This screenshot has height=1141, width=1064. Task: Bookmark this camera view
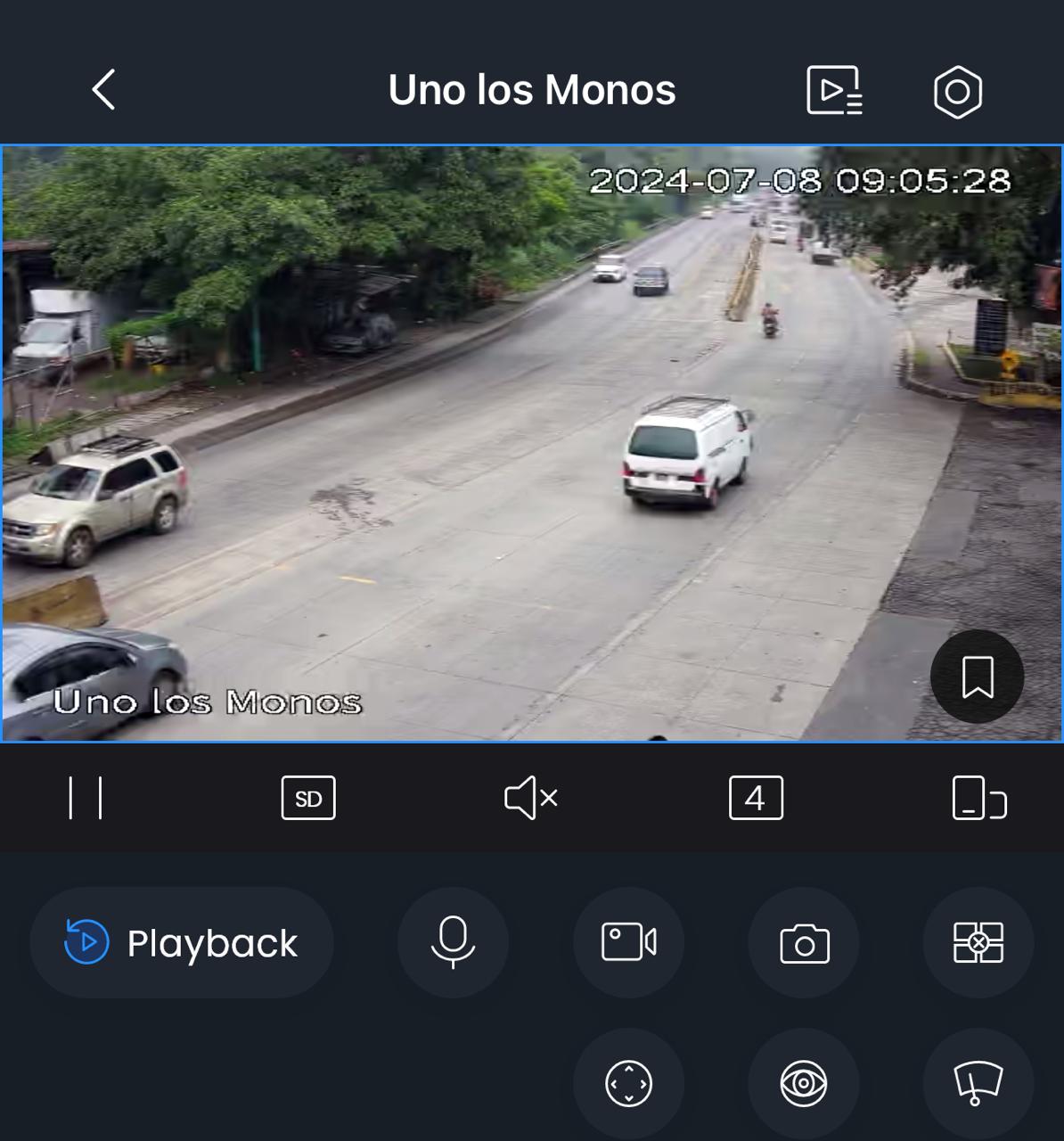pyautogui.click(x=978, y=677)
